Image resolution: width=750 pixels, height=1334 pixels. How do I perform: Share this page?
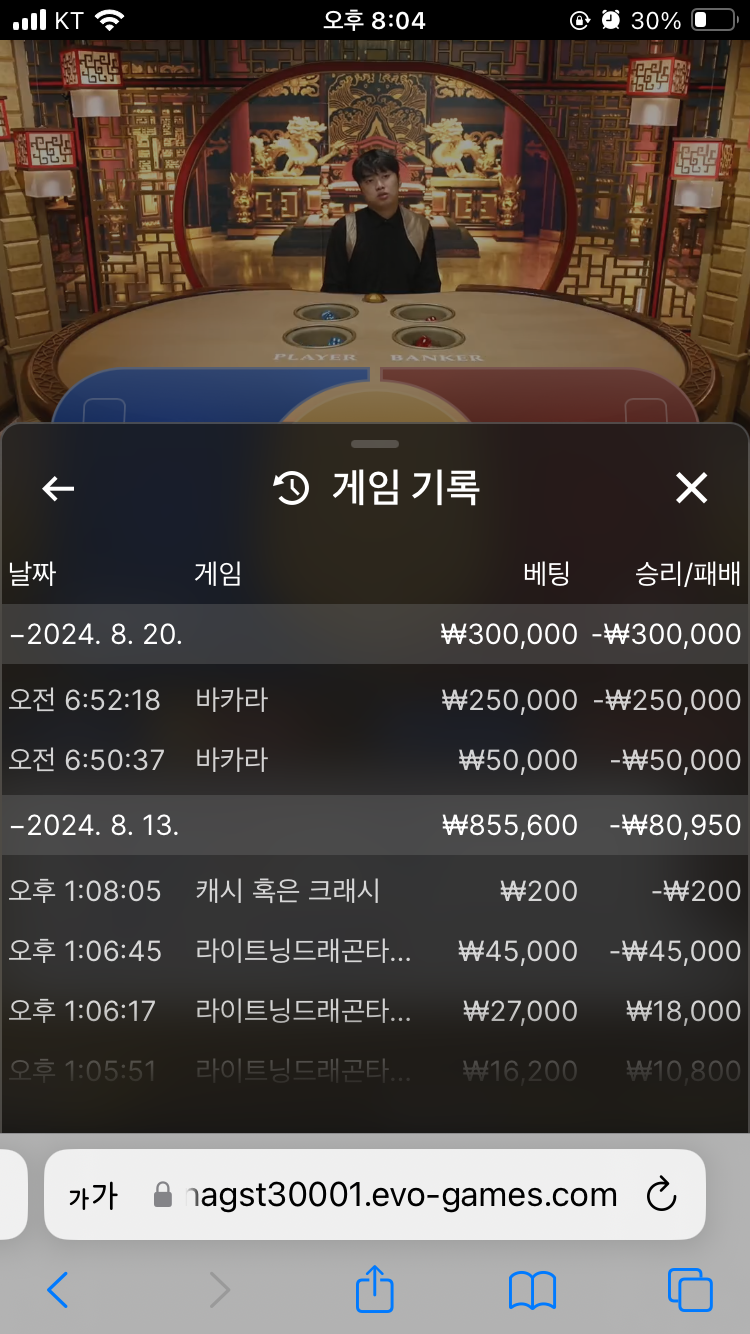(x=375, y=1288)
